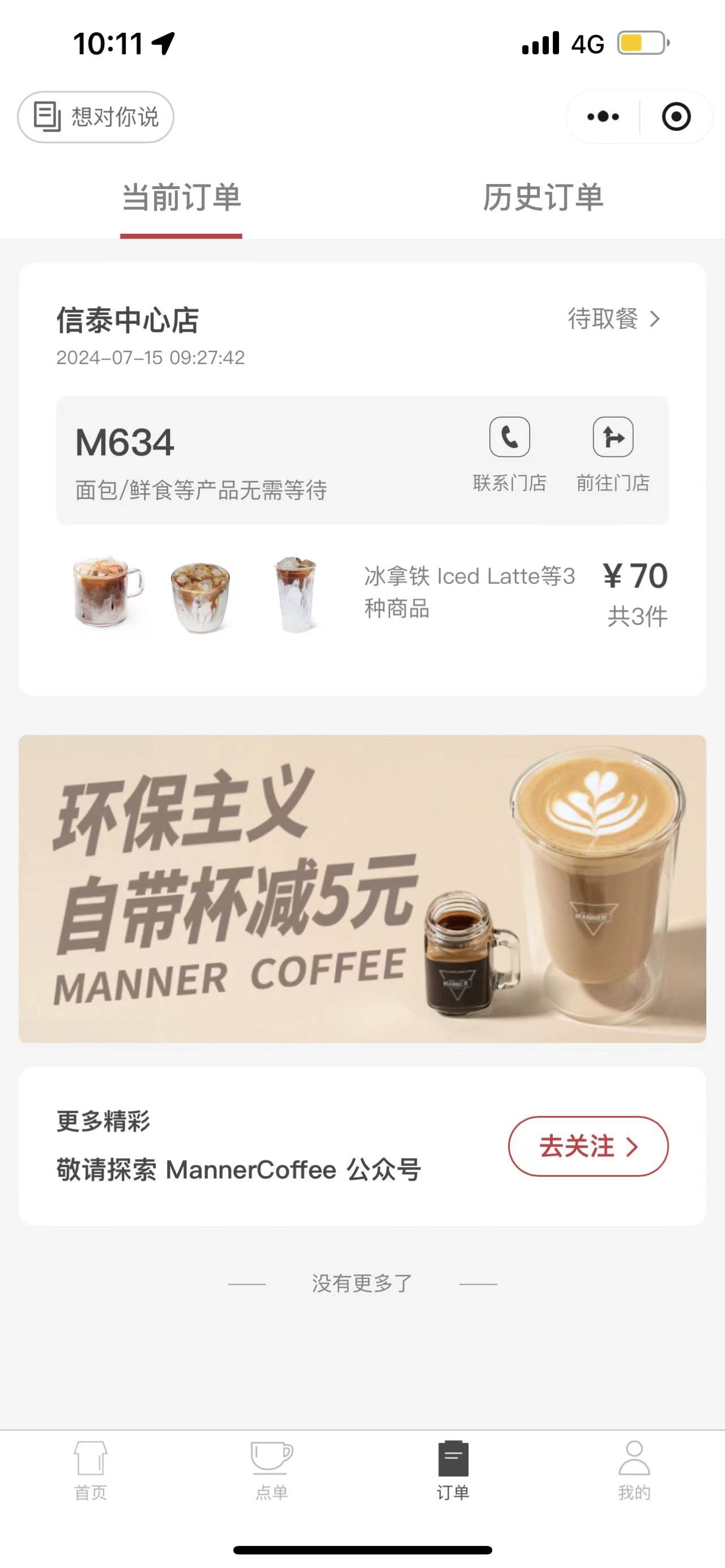Close the mini program via the circle icon
Image resolution: width=725 pixels, height=1568 pixels.
coord(676,117)
